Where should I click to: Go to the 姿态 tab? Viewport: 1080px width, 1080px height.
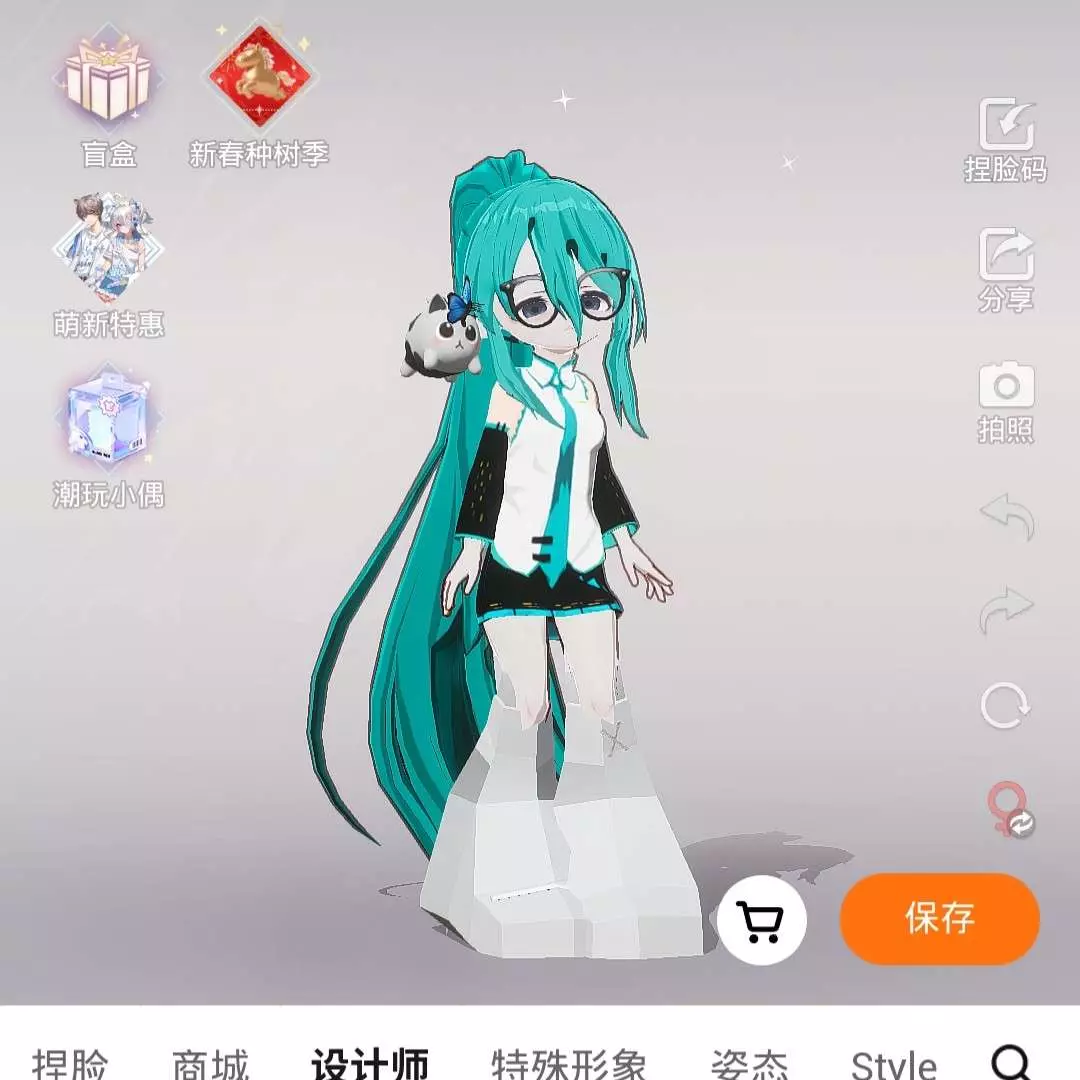coord(749,1064)
